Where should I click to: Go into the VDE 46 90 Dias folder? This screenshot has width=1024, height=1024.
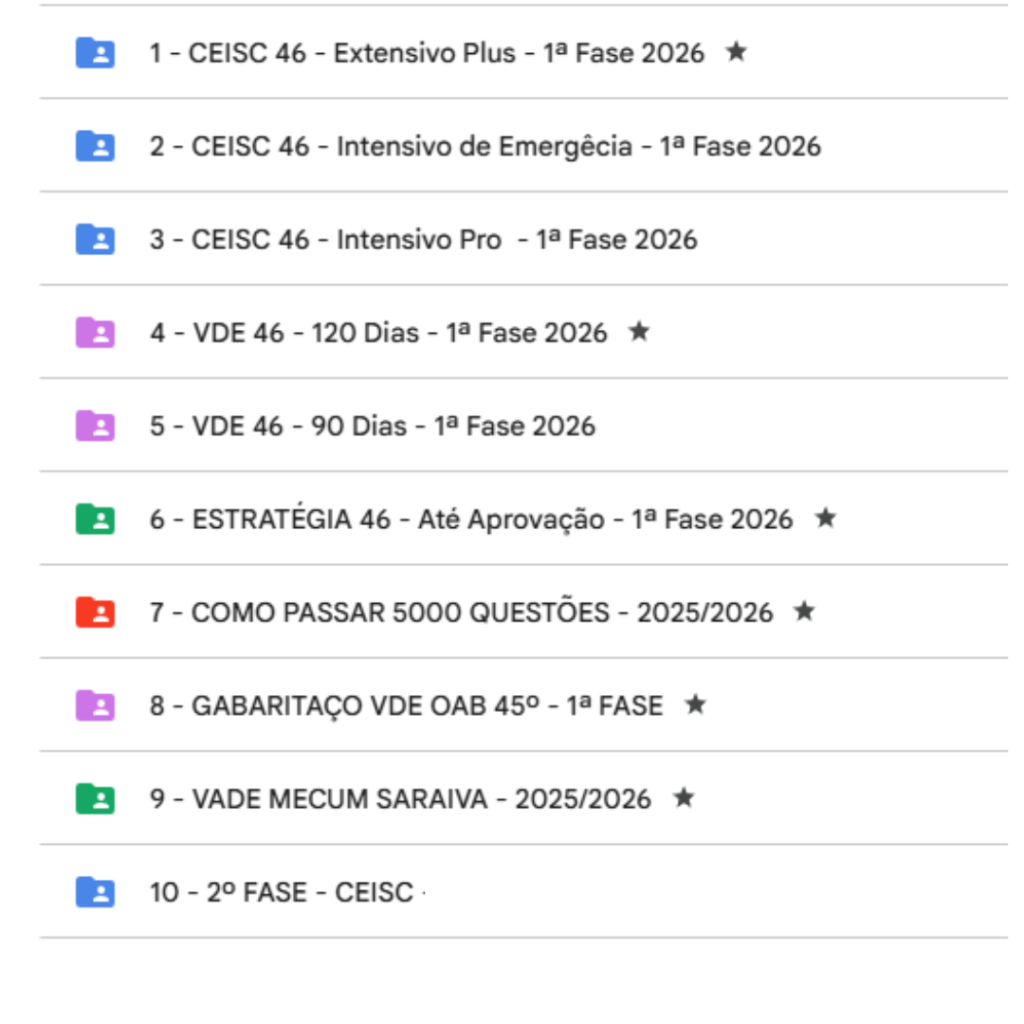pyautogui.click(x=372, y=426)
